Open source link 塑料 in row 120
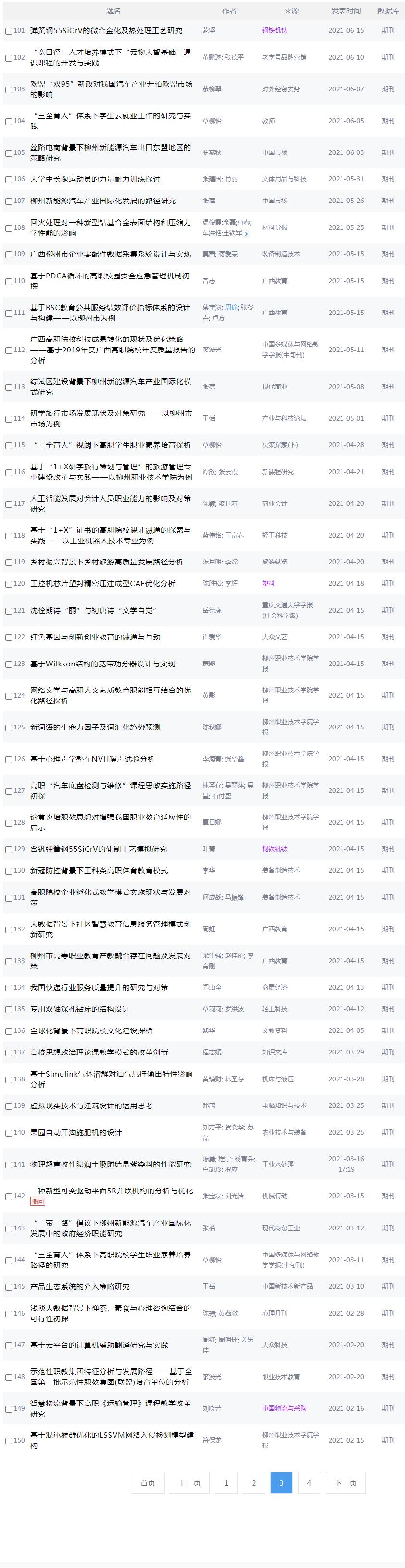 [268, 583]
